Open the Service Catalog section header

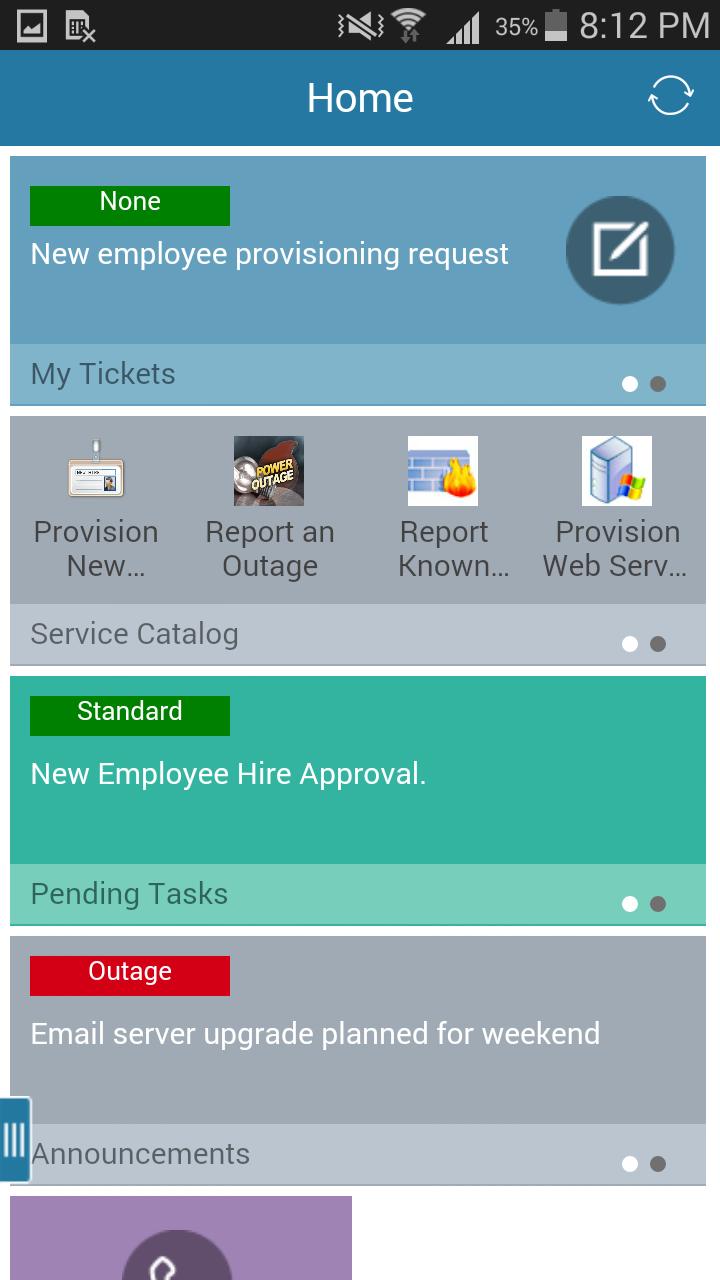(134, 633)
